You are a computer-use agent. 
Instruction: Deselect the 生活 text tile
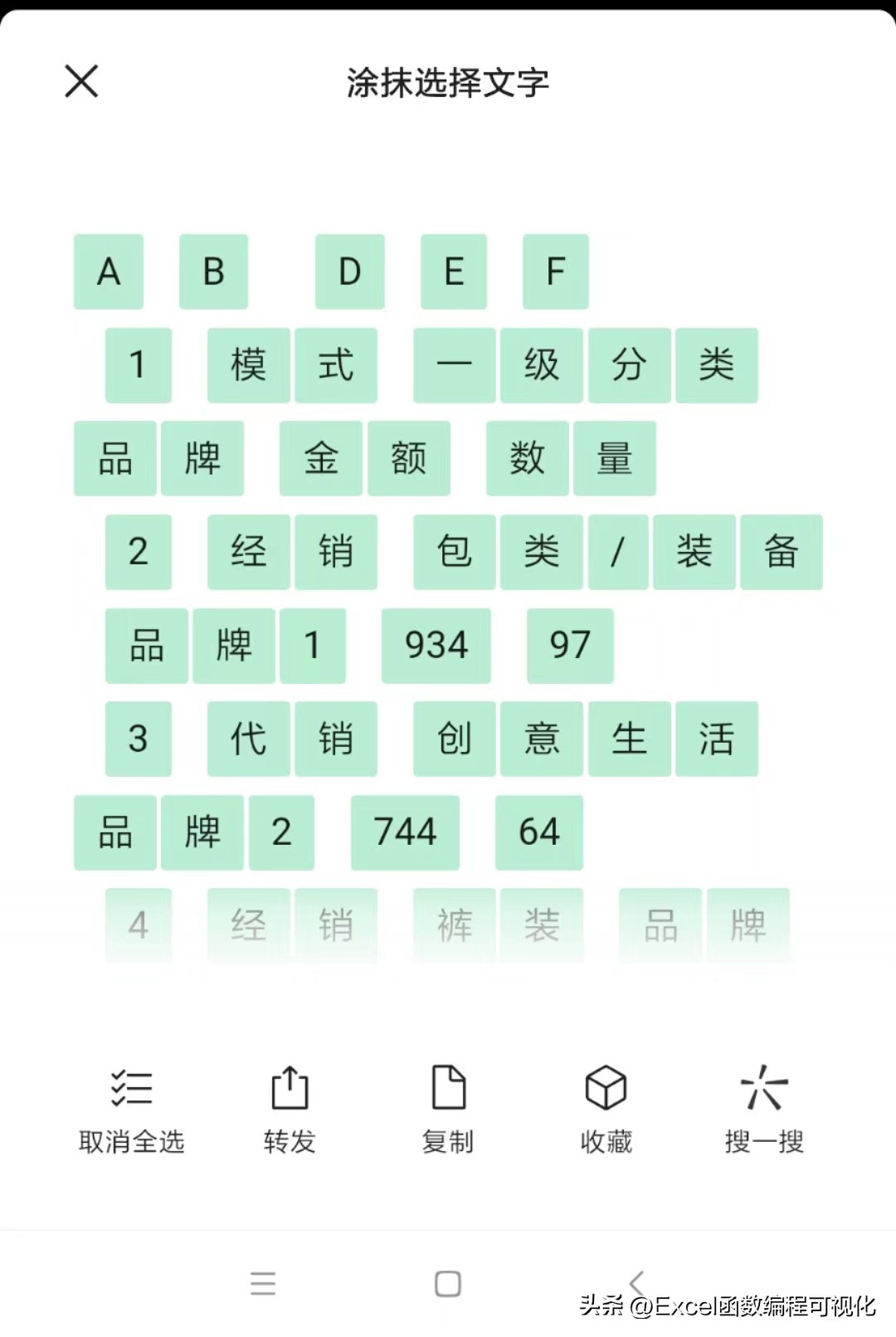point(673,739)
